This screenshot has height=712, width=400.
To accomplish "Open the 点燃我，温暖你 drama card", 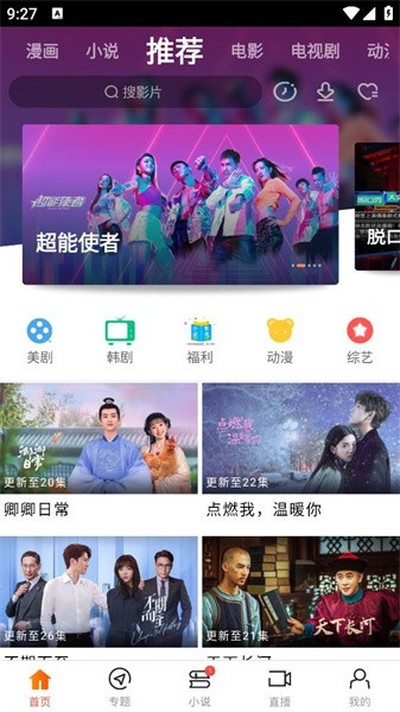I will (x=301, y=452).
